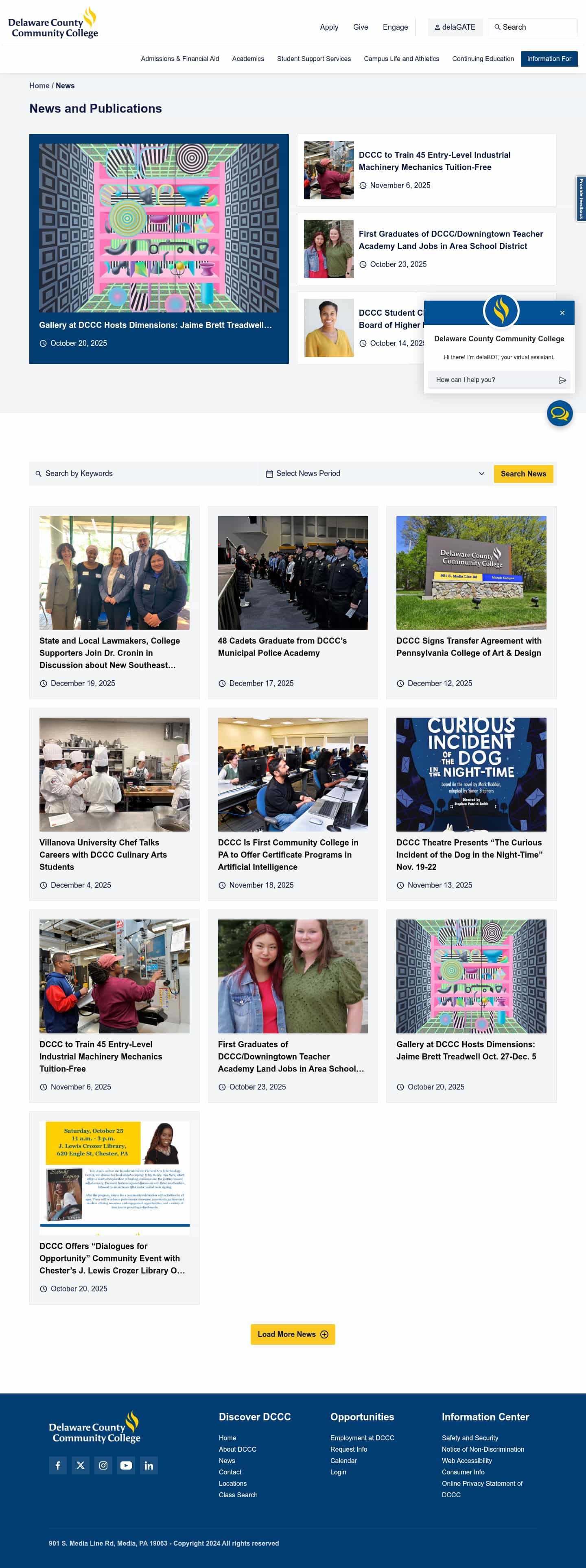
Task: Click the send arrow in the chatbot
Action: pos(562,380)
